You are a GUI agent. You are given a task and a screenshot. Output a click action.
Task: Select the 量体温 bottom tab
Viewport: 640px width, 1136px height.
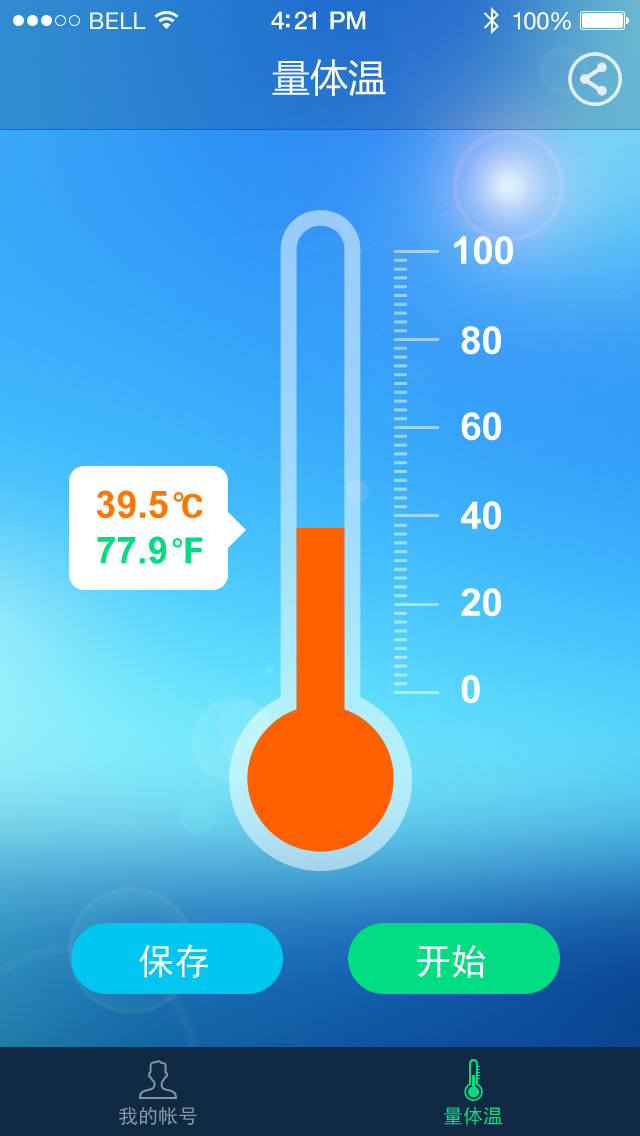[473, 1092]
